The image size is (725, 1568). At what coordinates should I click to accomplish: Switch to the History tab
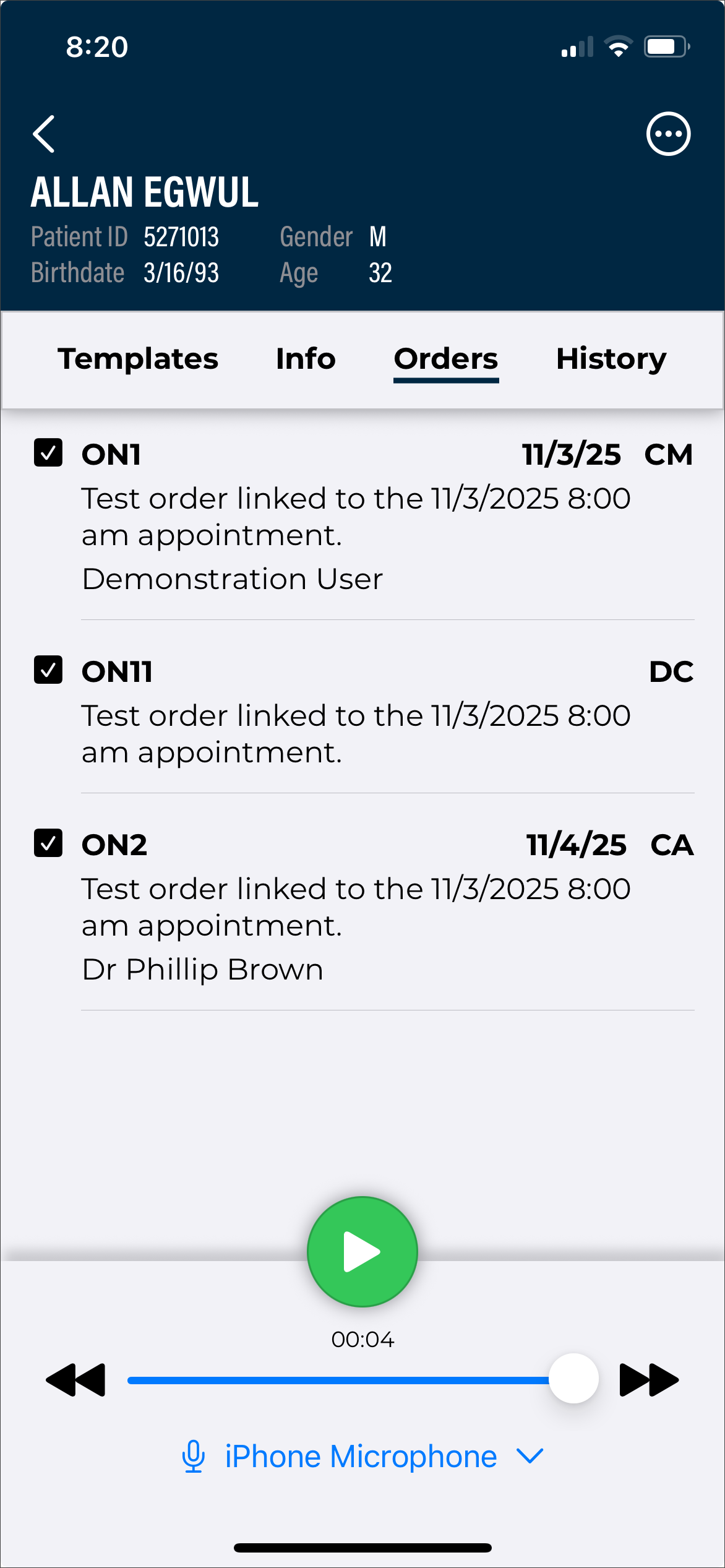tap(611, 359)
